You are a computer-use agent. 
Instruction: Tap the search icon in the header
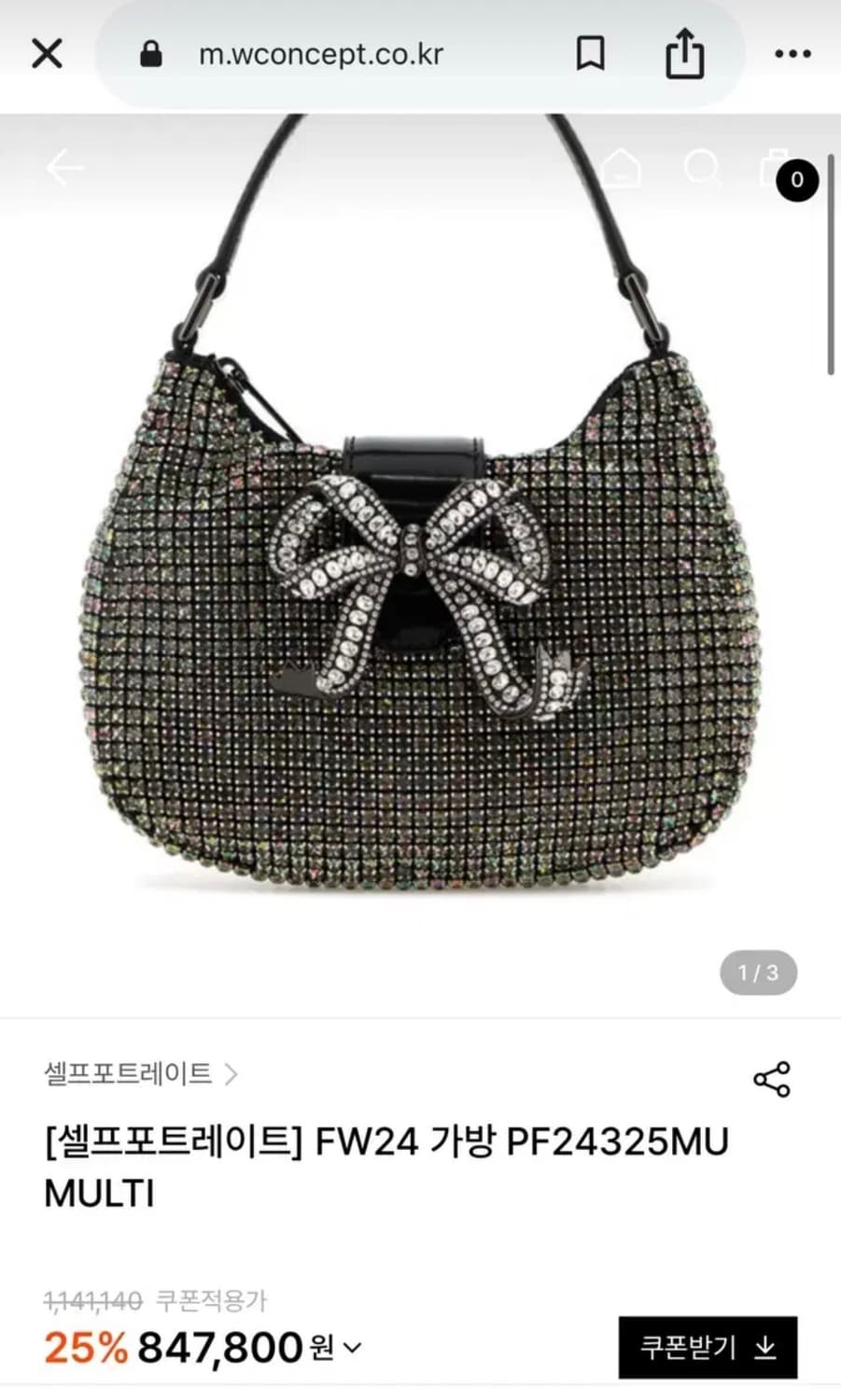point(701,168)
